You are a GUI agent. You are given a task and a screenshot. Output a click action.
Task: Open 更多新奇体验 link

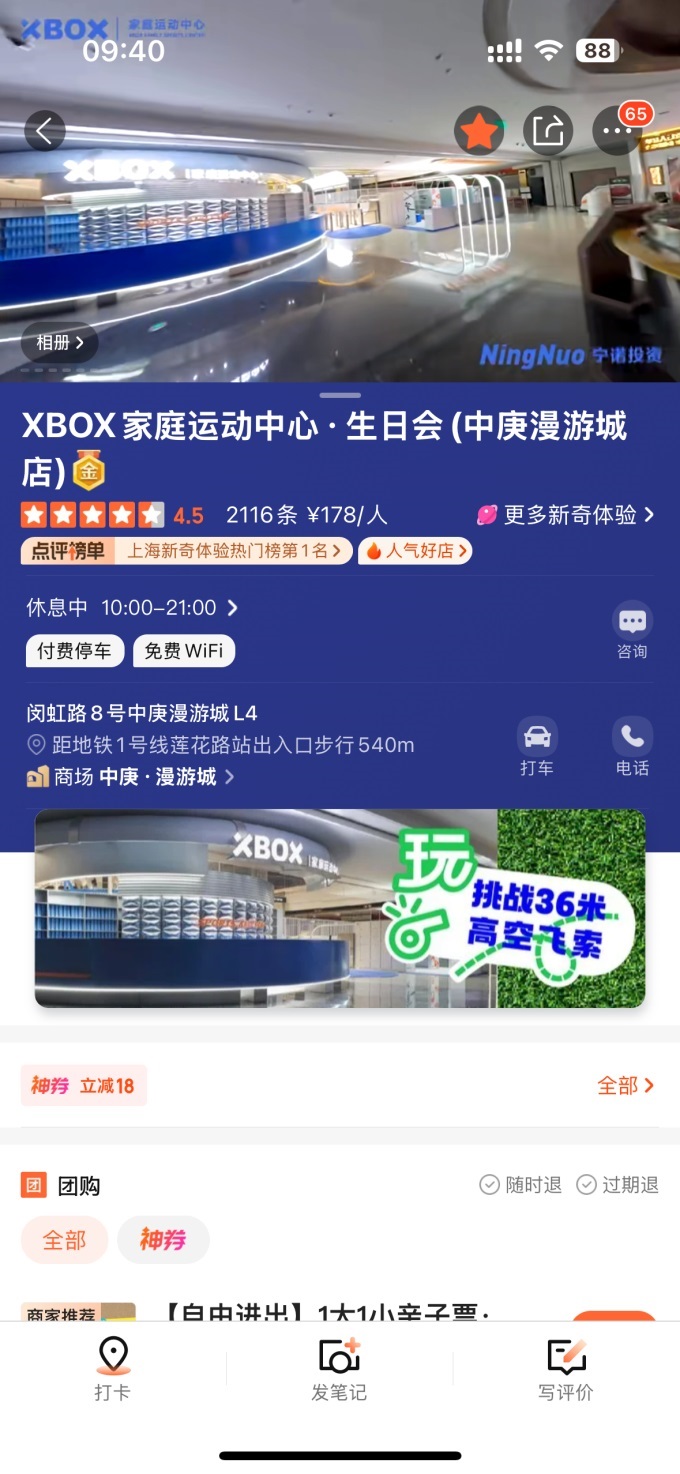pyautogui.click(x=566, y=515)
